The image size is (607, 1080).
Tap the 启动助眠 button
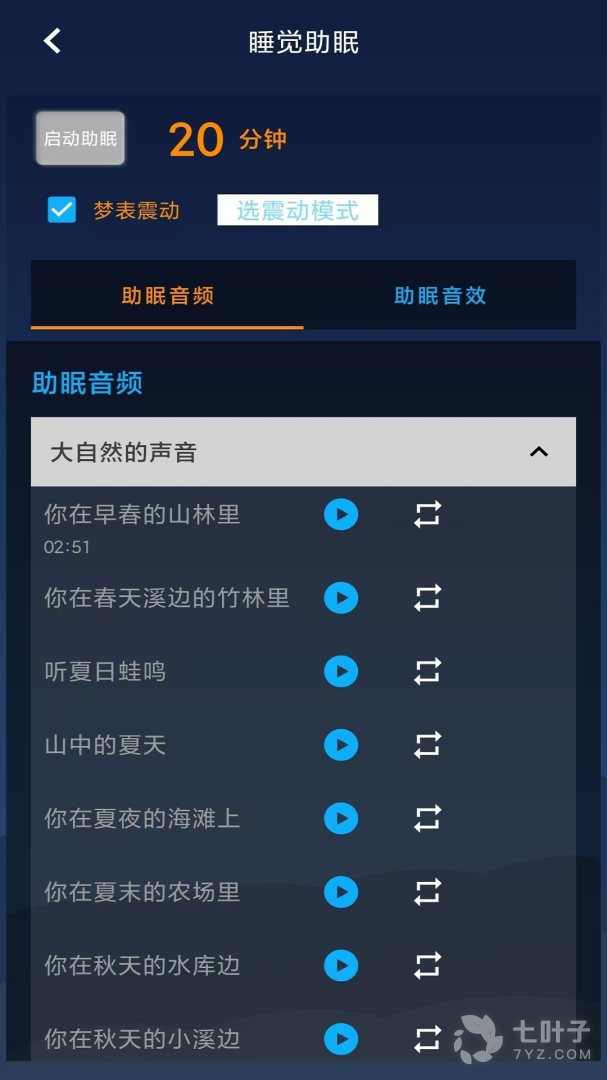coord(80,138)
